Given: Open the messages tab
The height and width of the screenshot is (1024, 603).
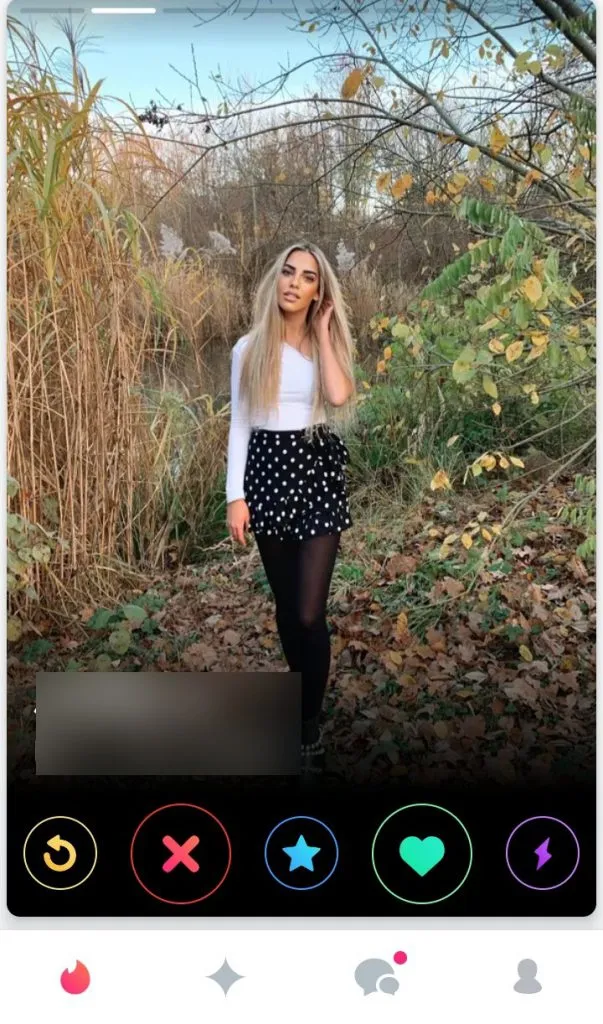Looking at the screenshot, I should click(377, 976).
